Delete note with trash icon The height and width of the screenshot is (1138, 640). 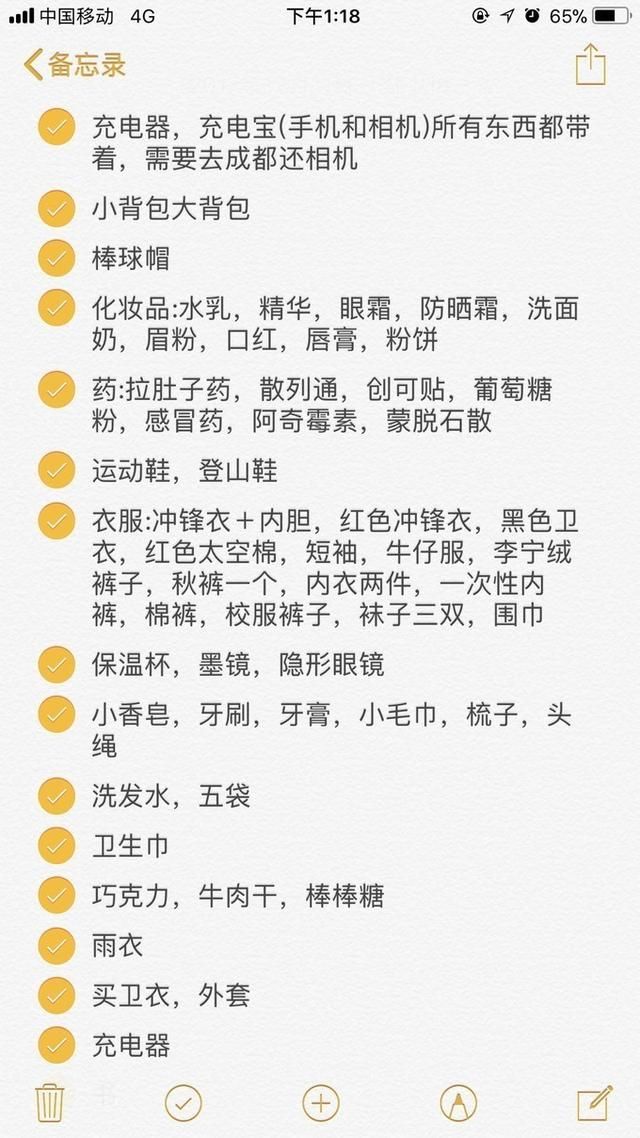coord(50,1103)
